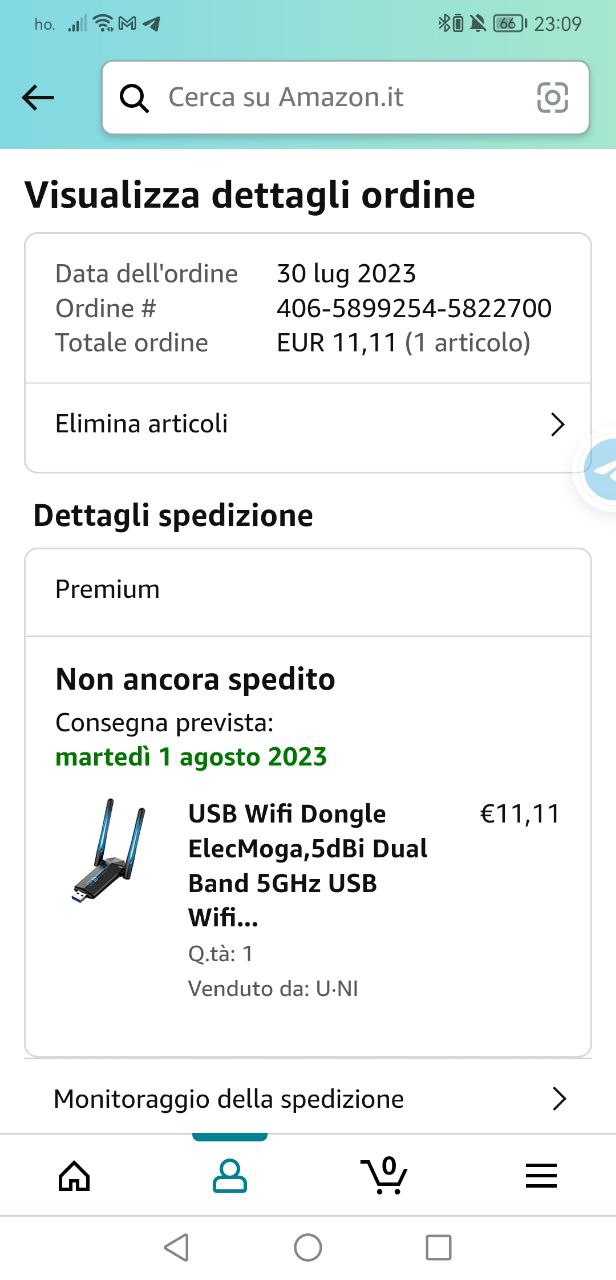The image size is (616, 1280).
Task: Open the hamburger menu tab
Action: tap(541, 1176)
